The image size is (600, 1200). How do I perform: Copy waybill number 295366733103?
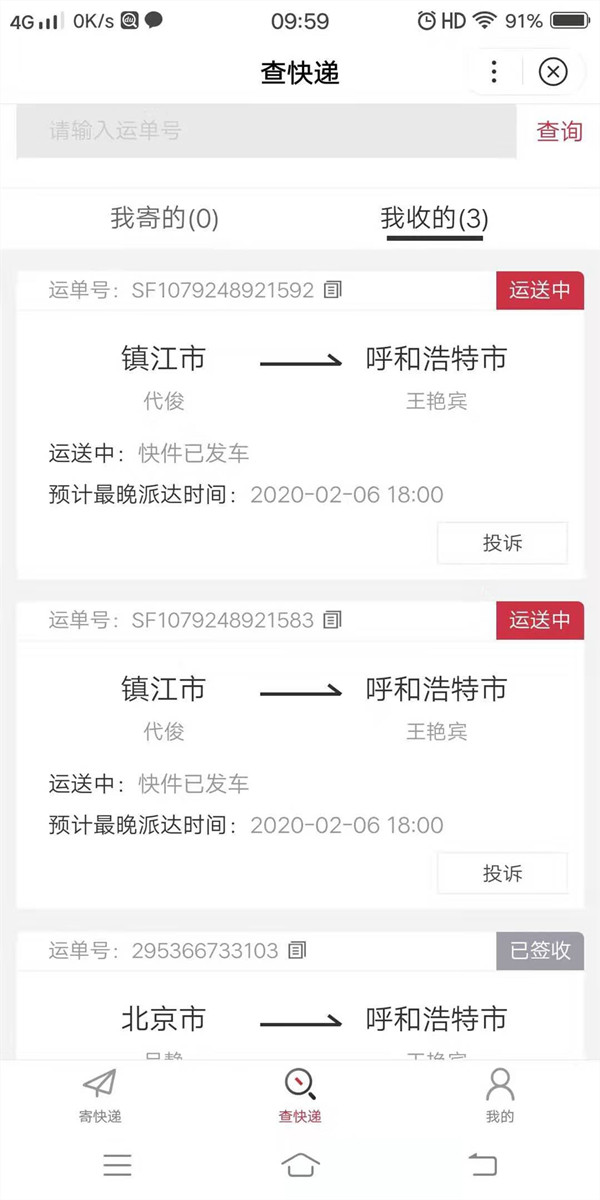pos(297,950)
